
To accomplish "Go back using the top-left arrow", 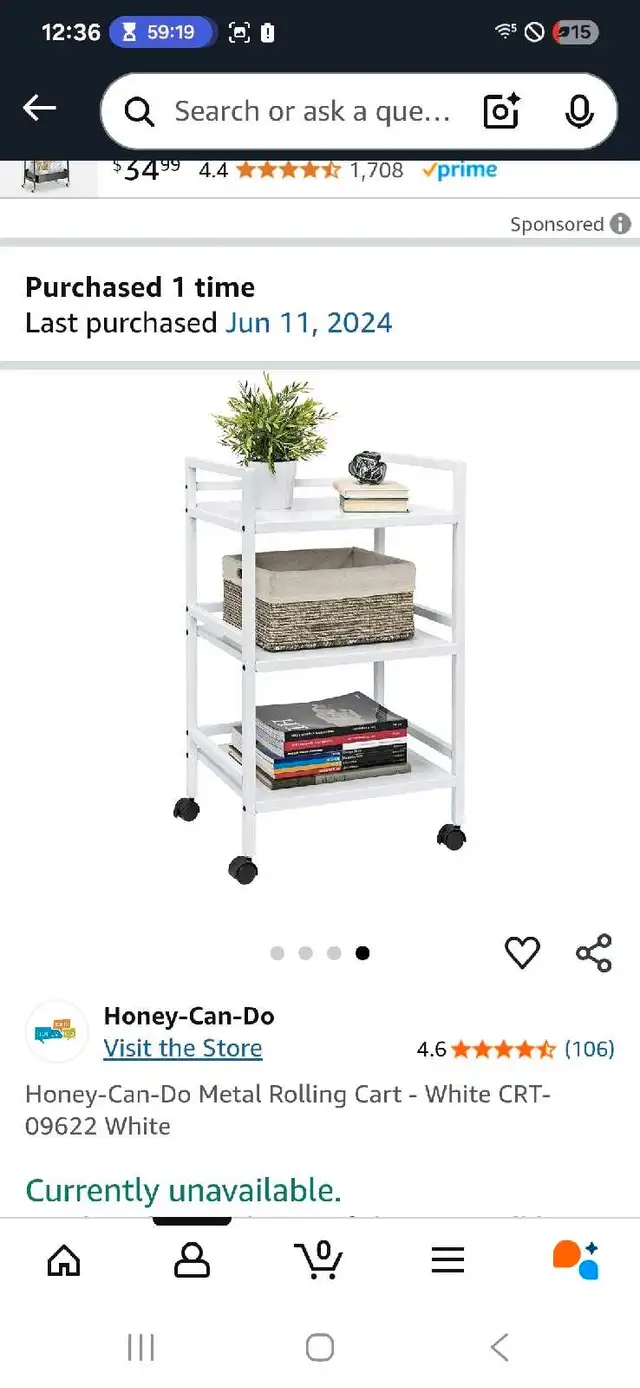I will coord(39,108).
